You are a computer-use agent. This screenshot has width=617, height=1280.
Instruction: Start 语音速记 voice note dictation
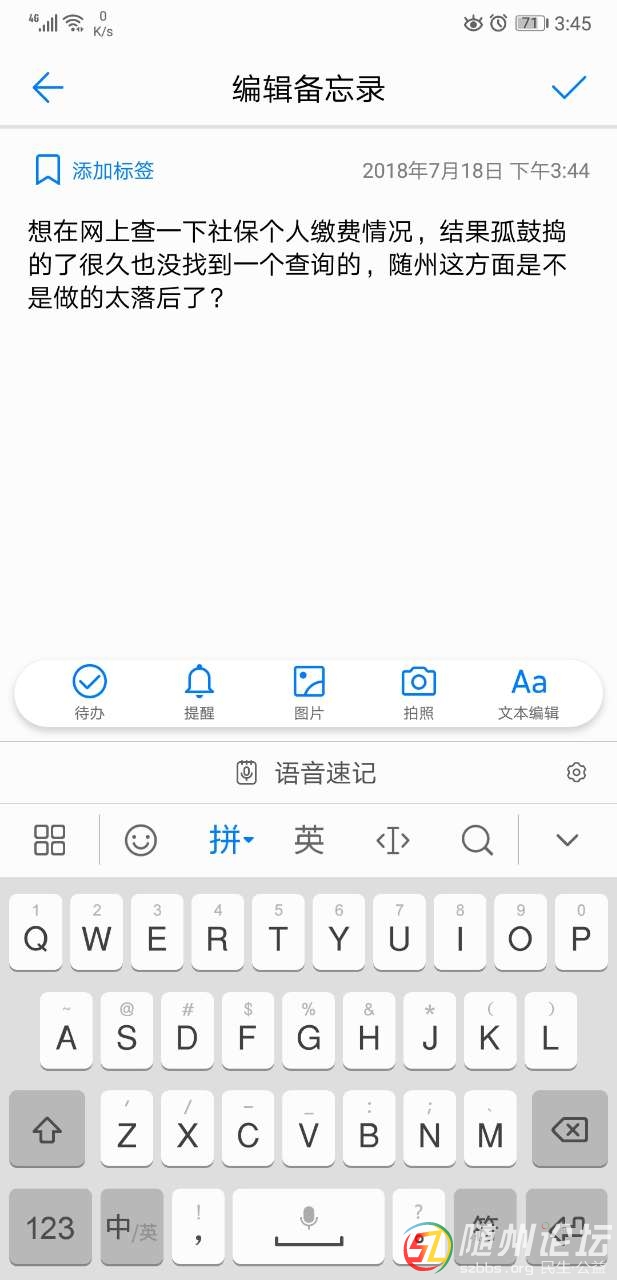pos(307,773)
